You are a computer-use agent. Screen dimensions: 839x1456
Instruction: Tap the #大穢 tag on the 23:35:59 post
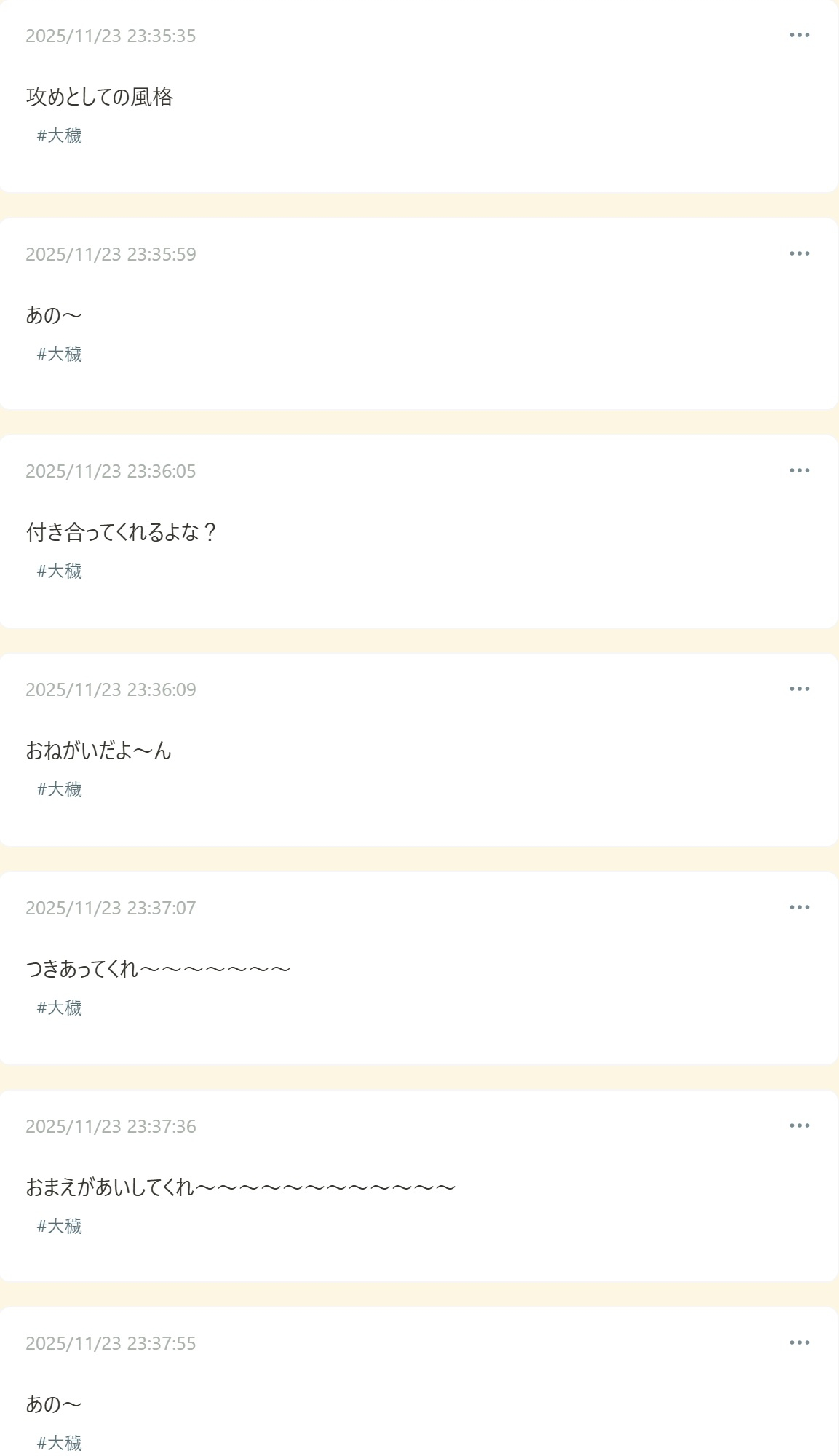(60, 354)
